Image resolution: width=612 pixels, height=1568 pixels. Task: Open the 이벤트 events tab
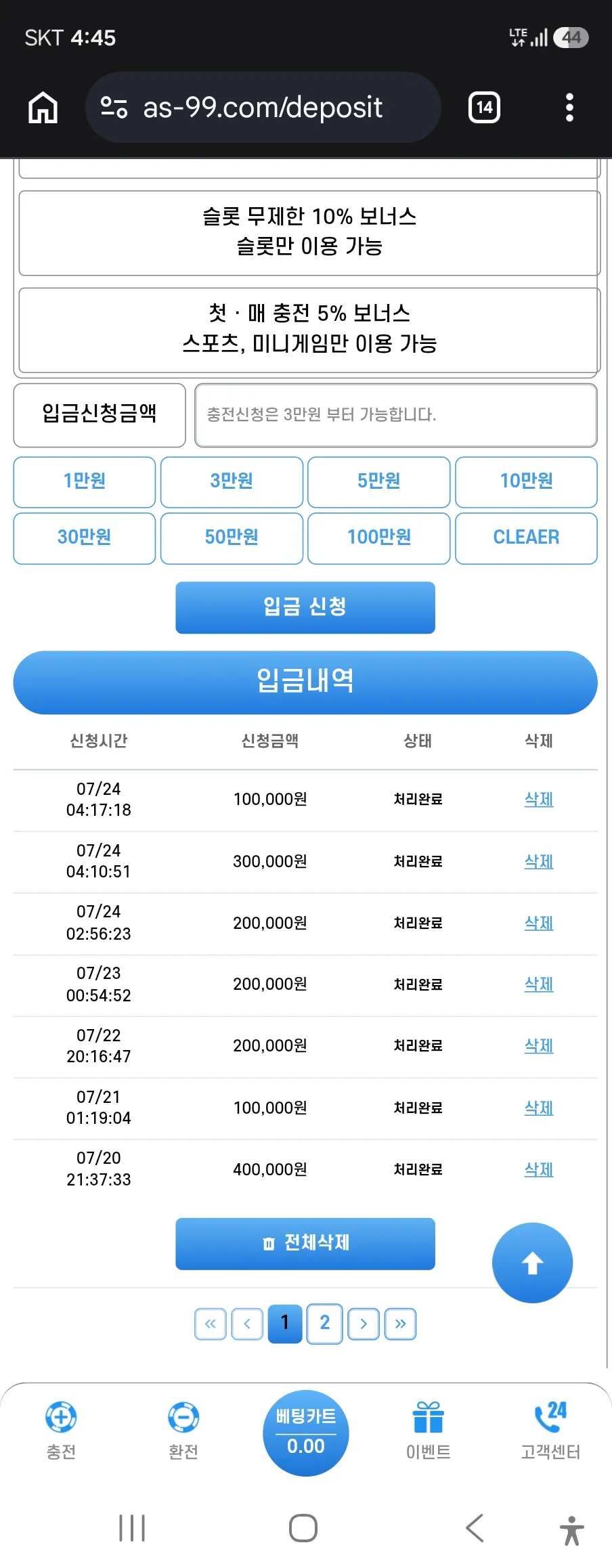pyautogui.click(x=428, y=1431)
